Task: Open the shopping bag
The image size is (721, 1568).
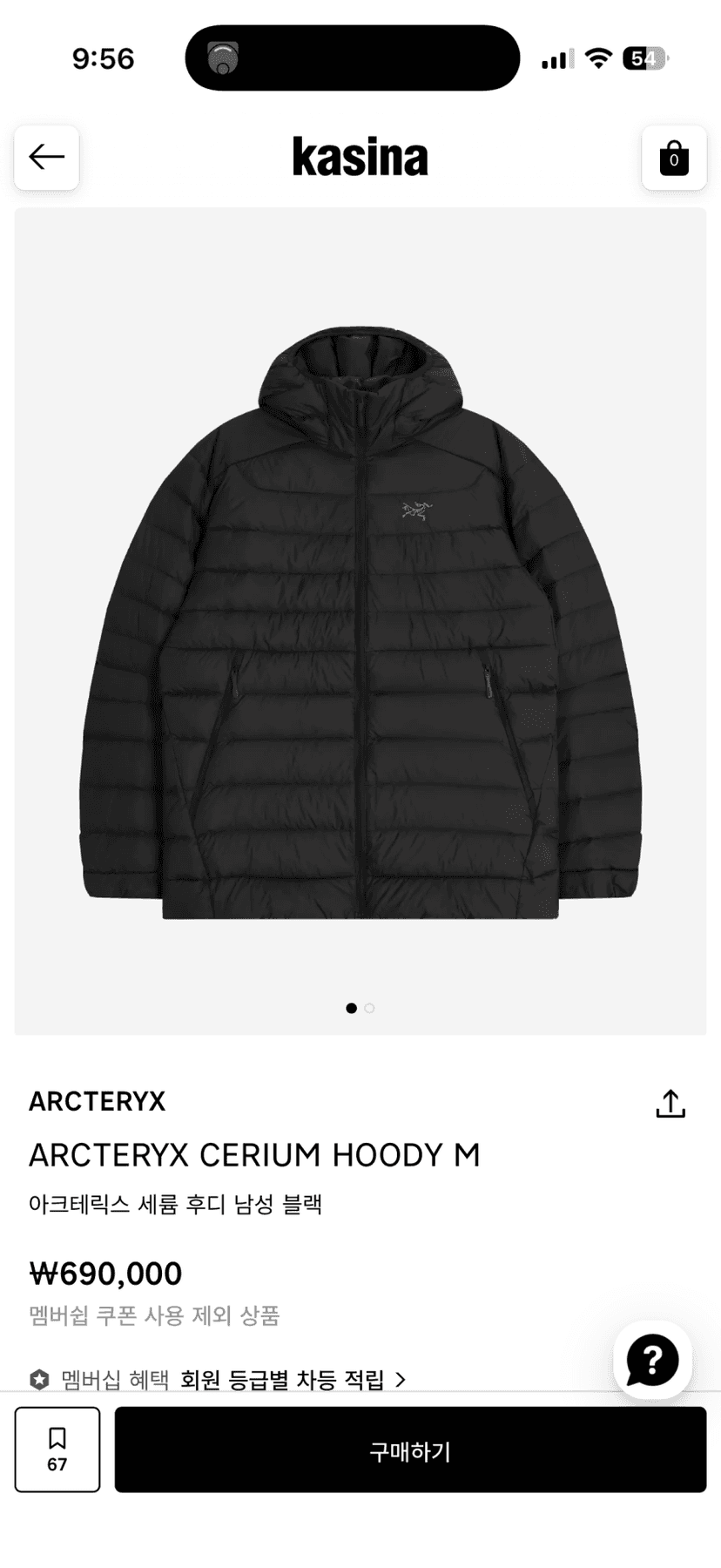Action: (x=673, y=158)
